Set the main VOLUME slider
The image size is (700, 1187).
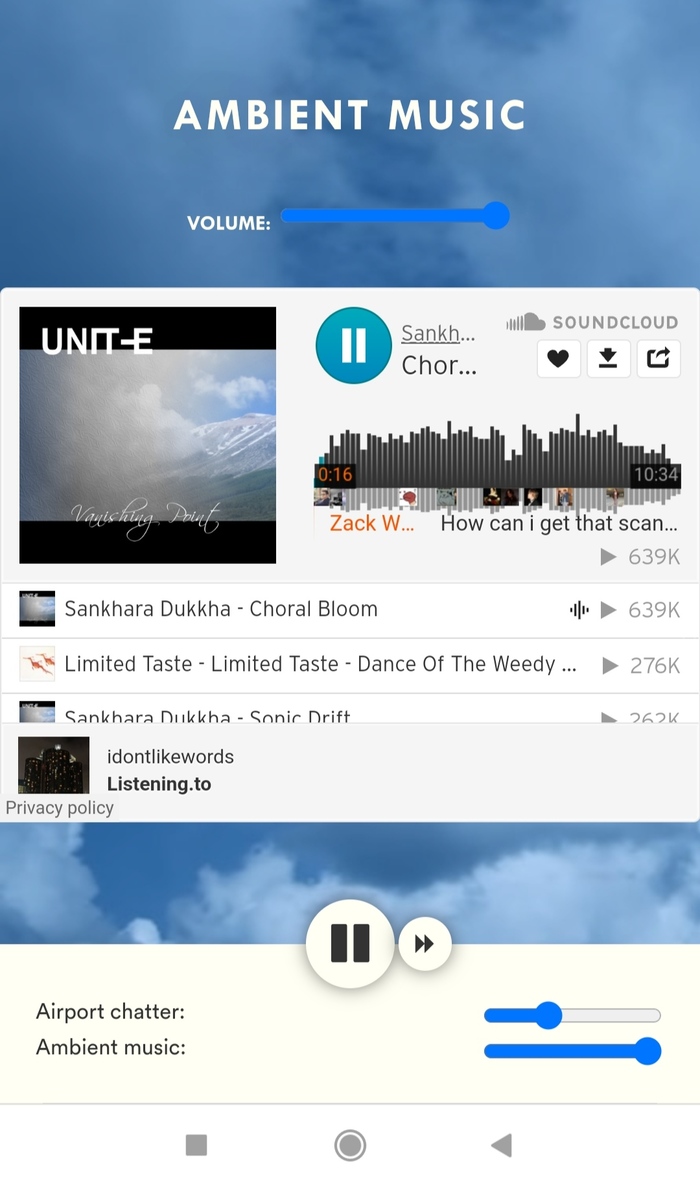[x=395, y=216]
